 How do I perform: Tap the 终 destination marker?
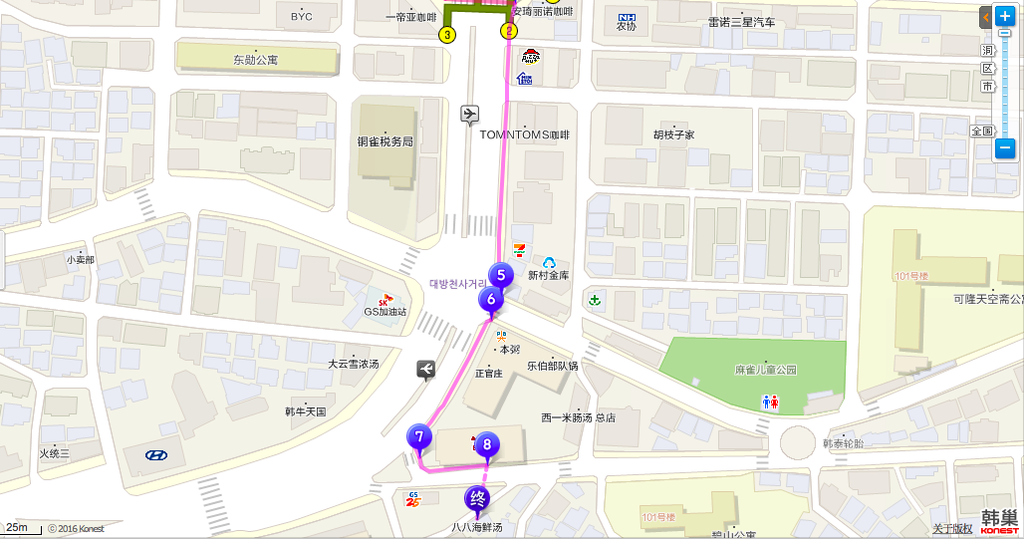pyautogui.click(x=477, y=497)
